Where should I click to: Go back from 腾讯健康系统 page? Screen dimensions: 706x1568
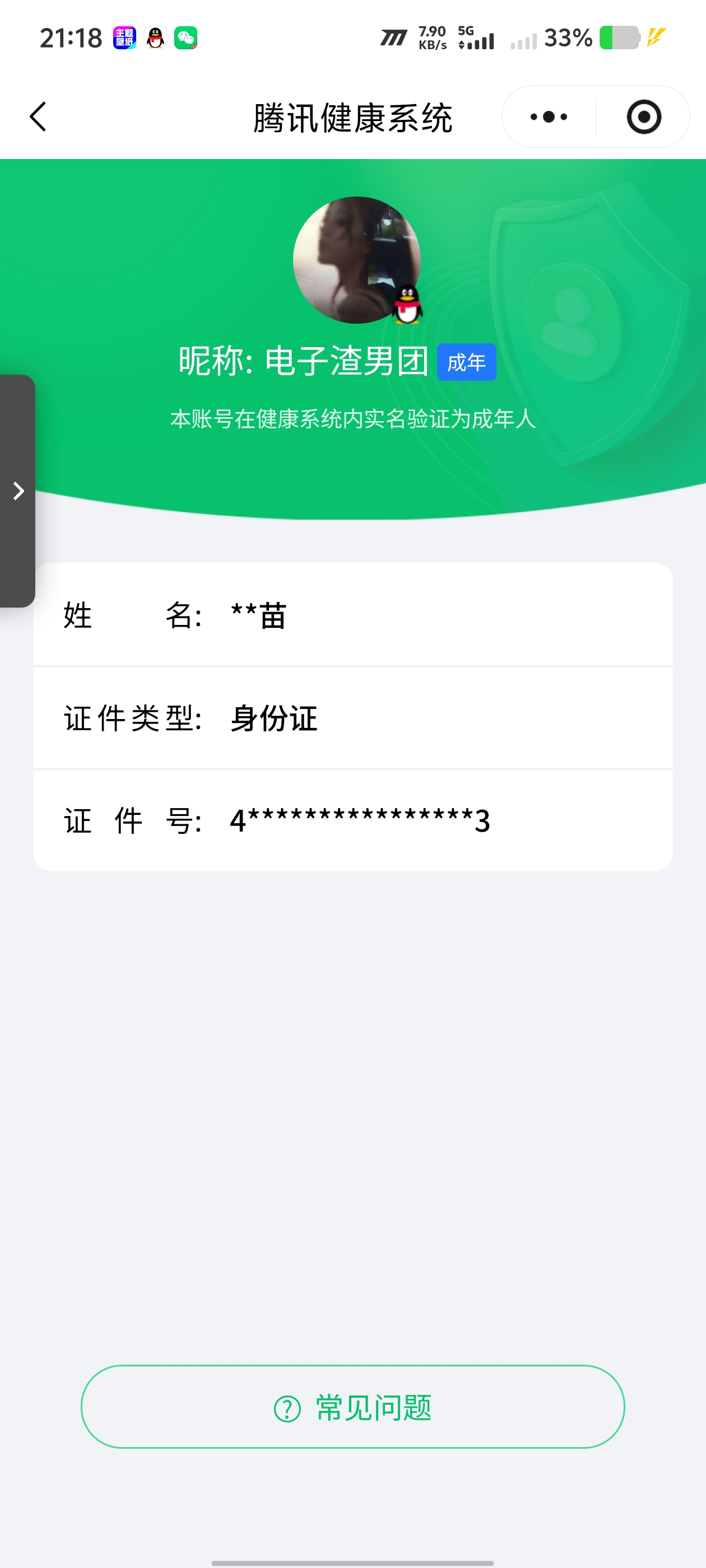(x=38, y=116)
